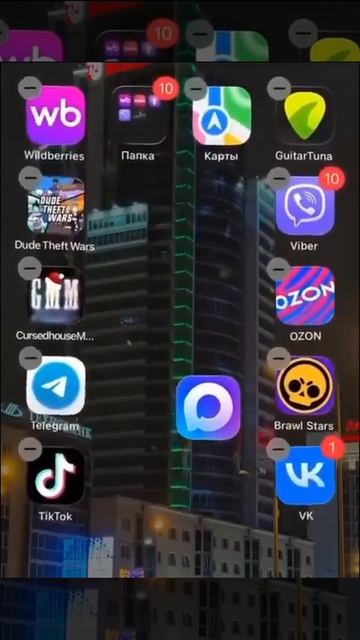Screen dimensions: 360x640
Task: Open Viber
Action: pyautogui.click(x=305, y=206)
